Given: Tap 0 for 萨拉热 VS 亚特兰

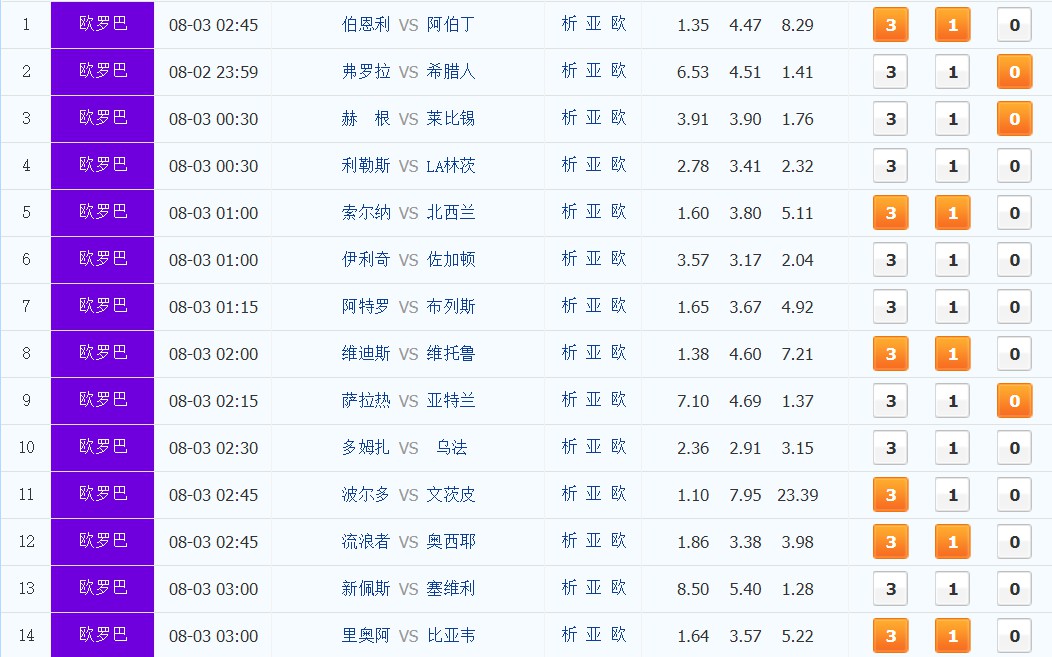Looking at the screenshot, I should point(1014,401).
